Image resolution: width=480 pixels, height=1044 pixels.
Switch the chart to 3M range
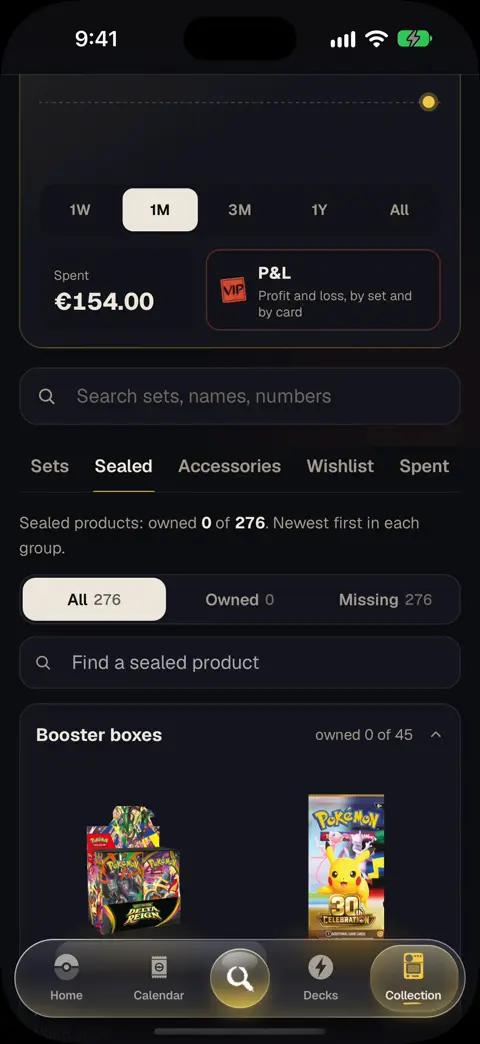point(240,210)
